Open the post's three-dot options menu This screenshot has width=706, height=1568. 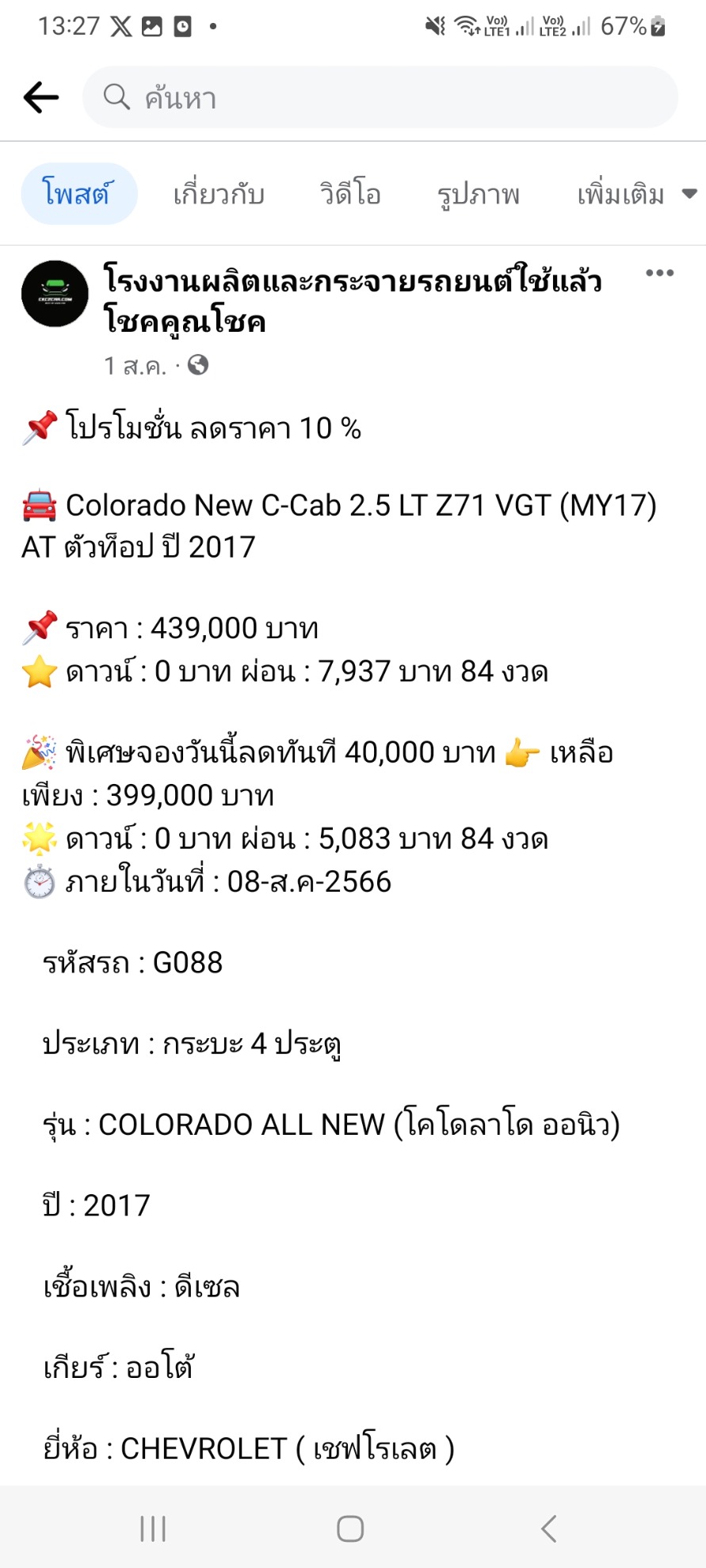pos(659,273)
